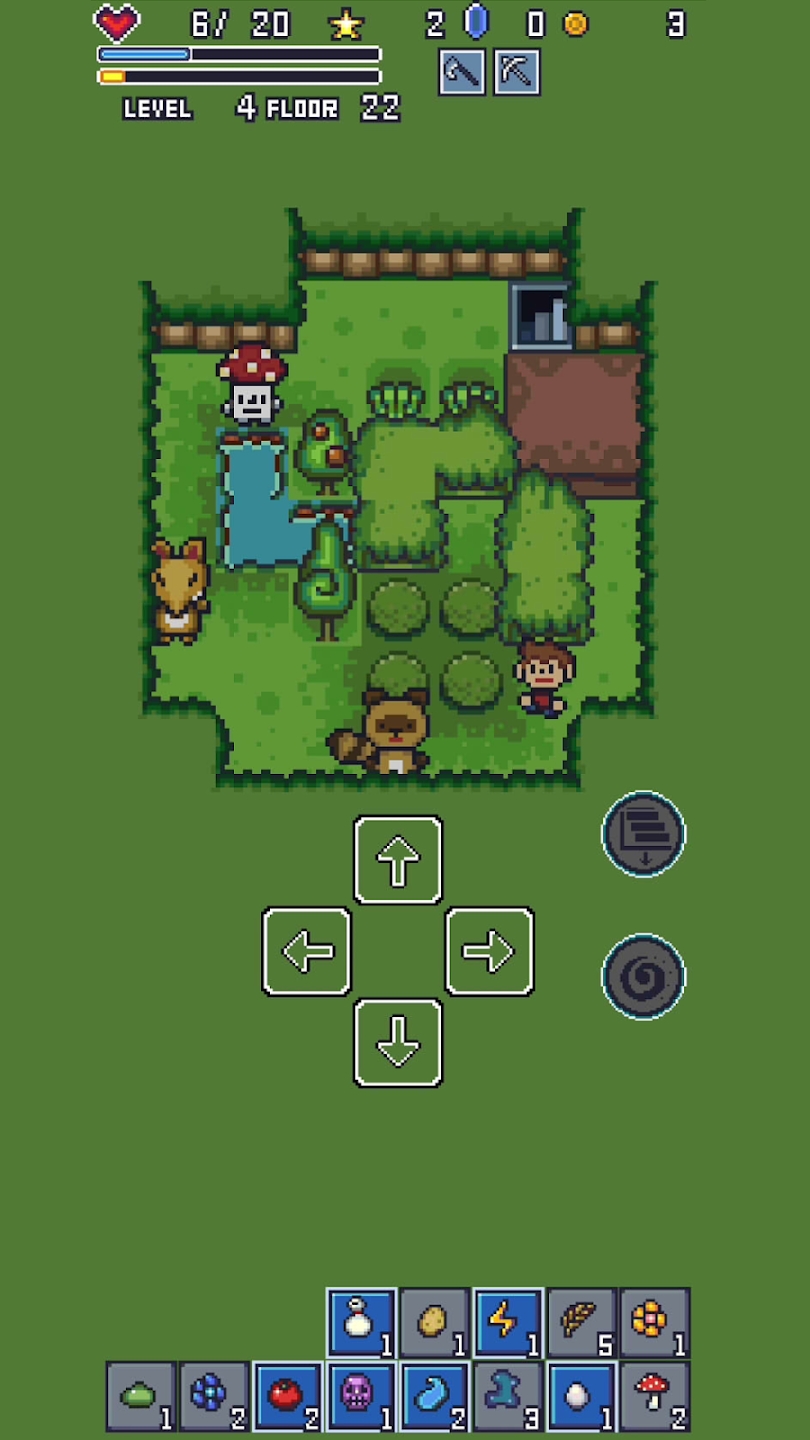Select the wheat item with count 5
This screenshot has width=810, height=1440.
(581, 1323)
